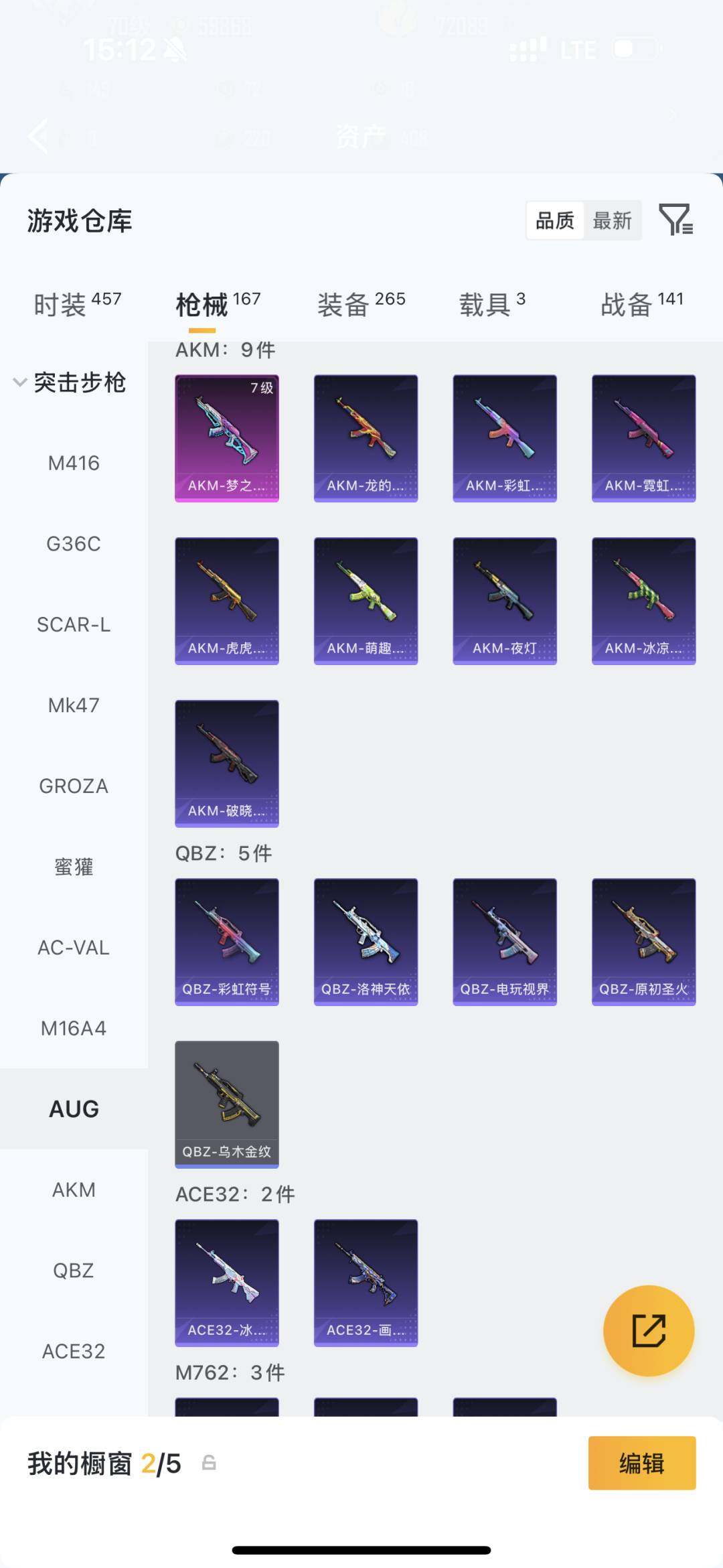The width and height of the screenshot is (723, 1568).
Task: Tap the orange share floating button
Action: [648, 1330]
